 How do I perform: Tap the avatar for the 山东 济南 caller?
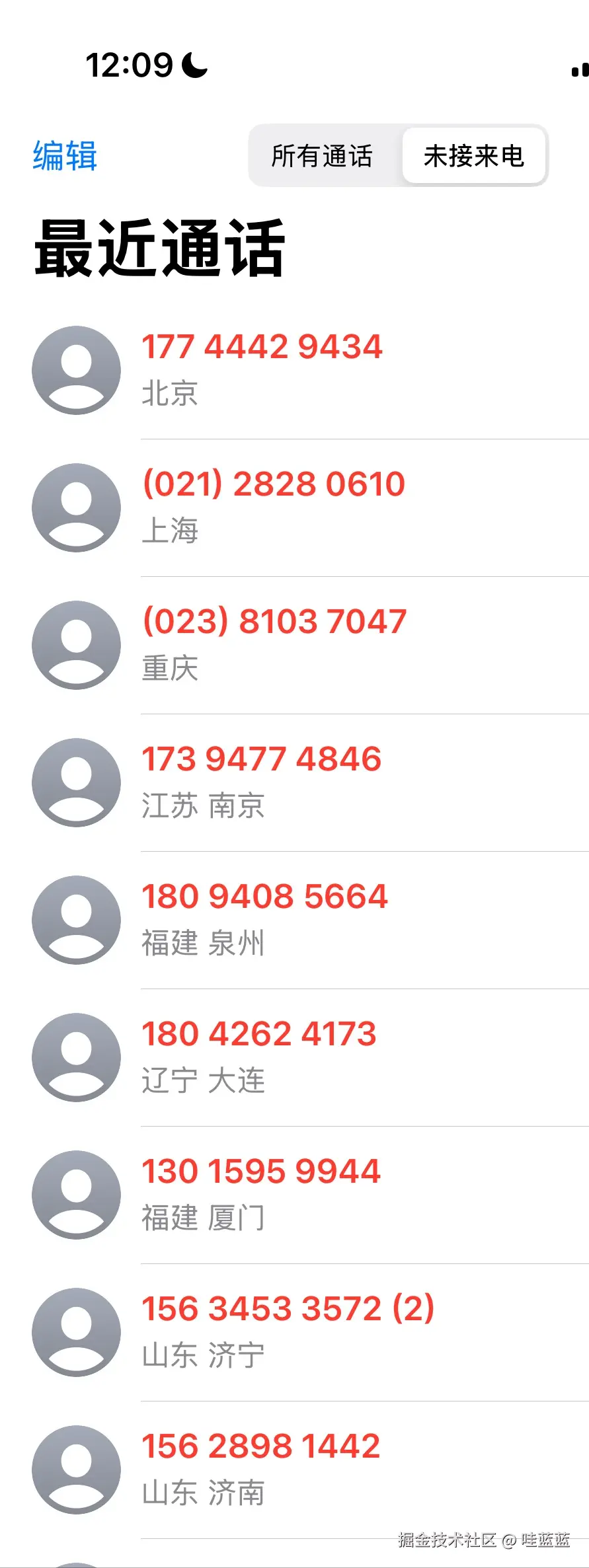pyautogui.click(x=75, y=1470)
